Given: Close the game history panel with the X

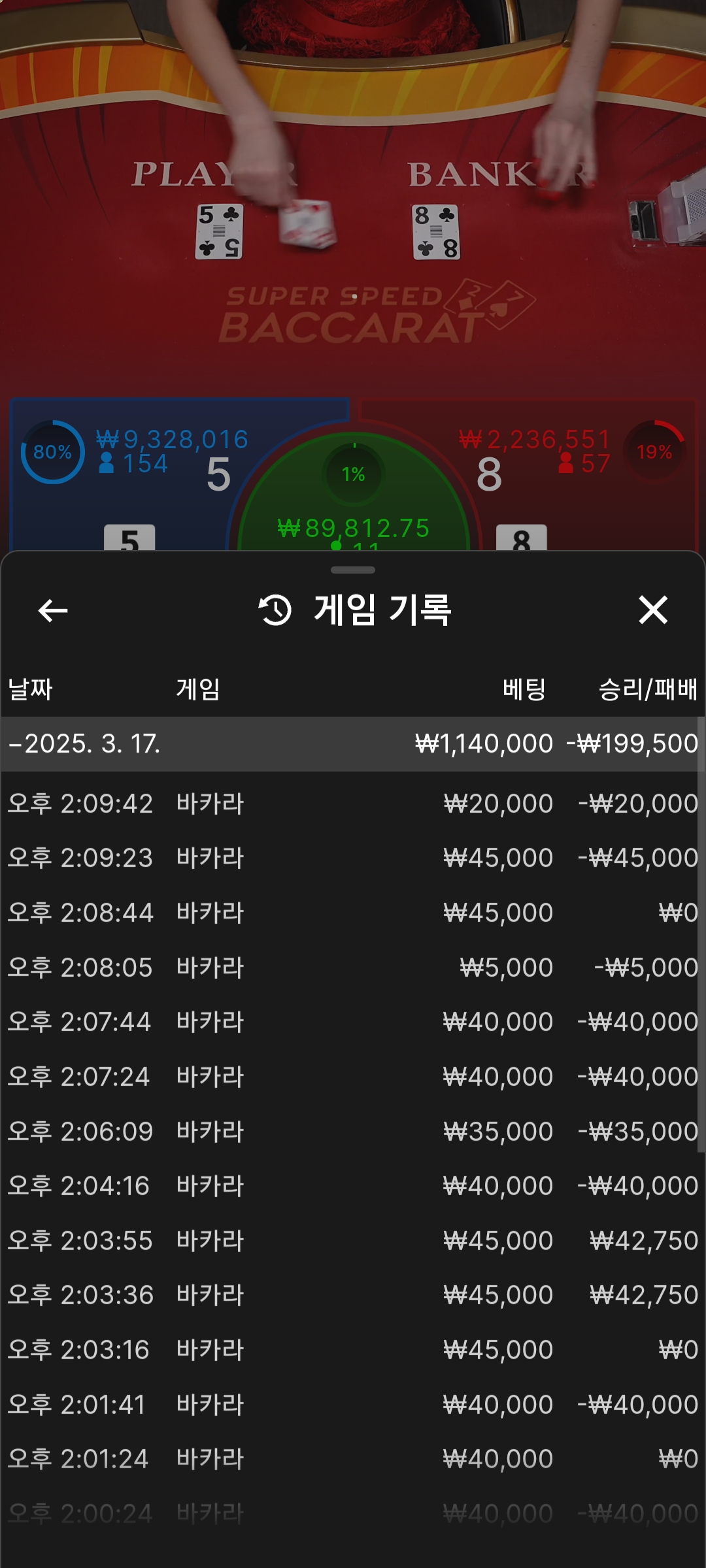Looking at the screenshot, I should pyautogui.click(x=654, y=612).
